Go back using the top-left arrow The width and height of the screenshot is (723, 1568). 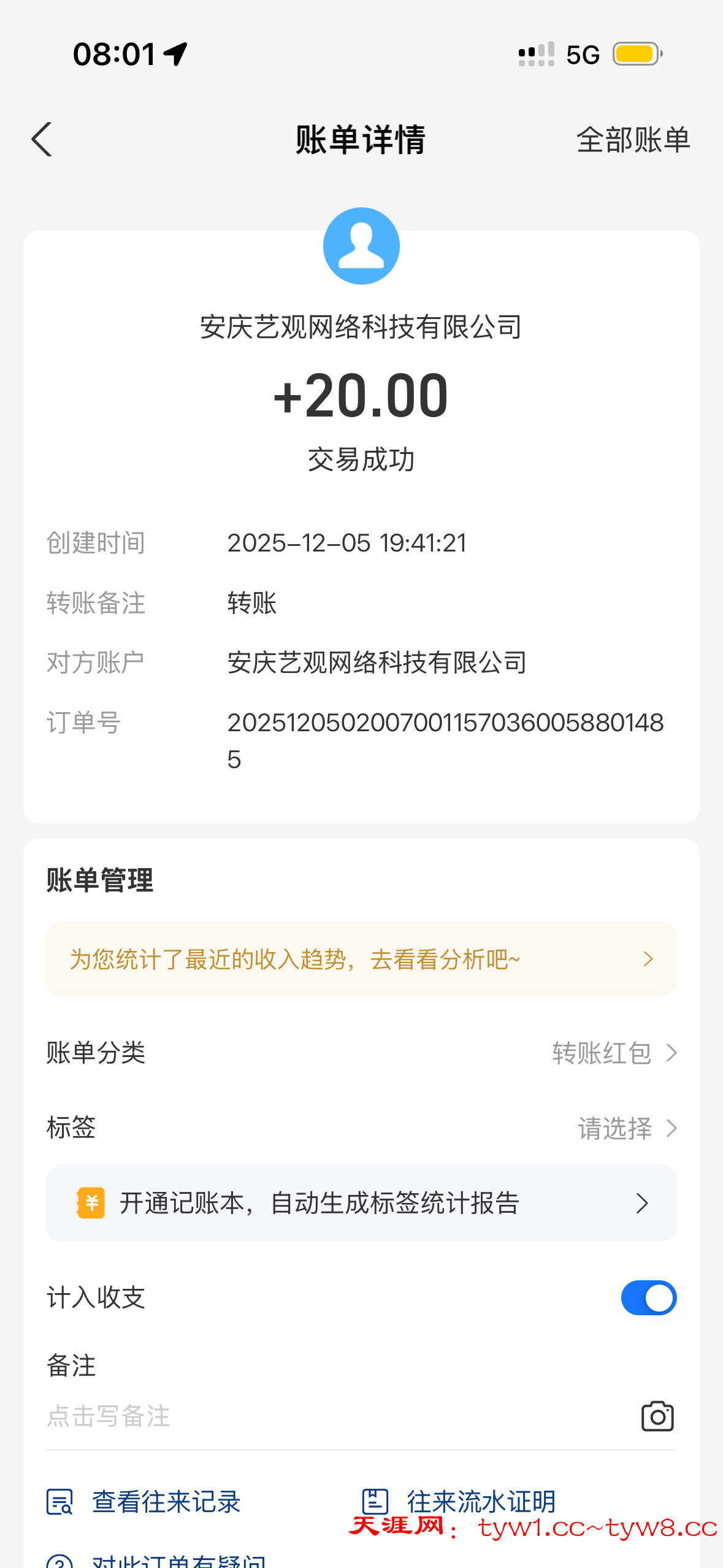[x=42, y=140]
